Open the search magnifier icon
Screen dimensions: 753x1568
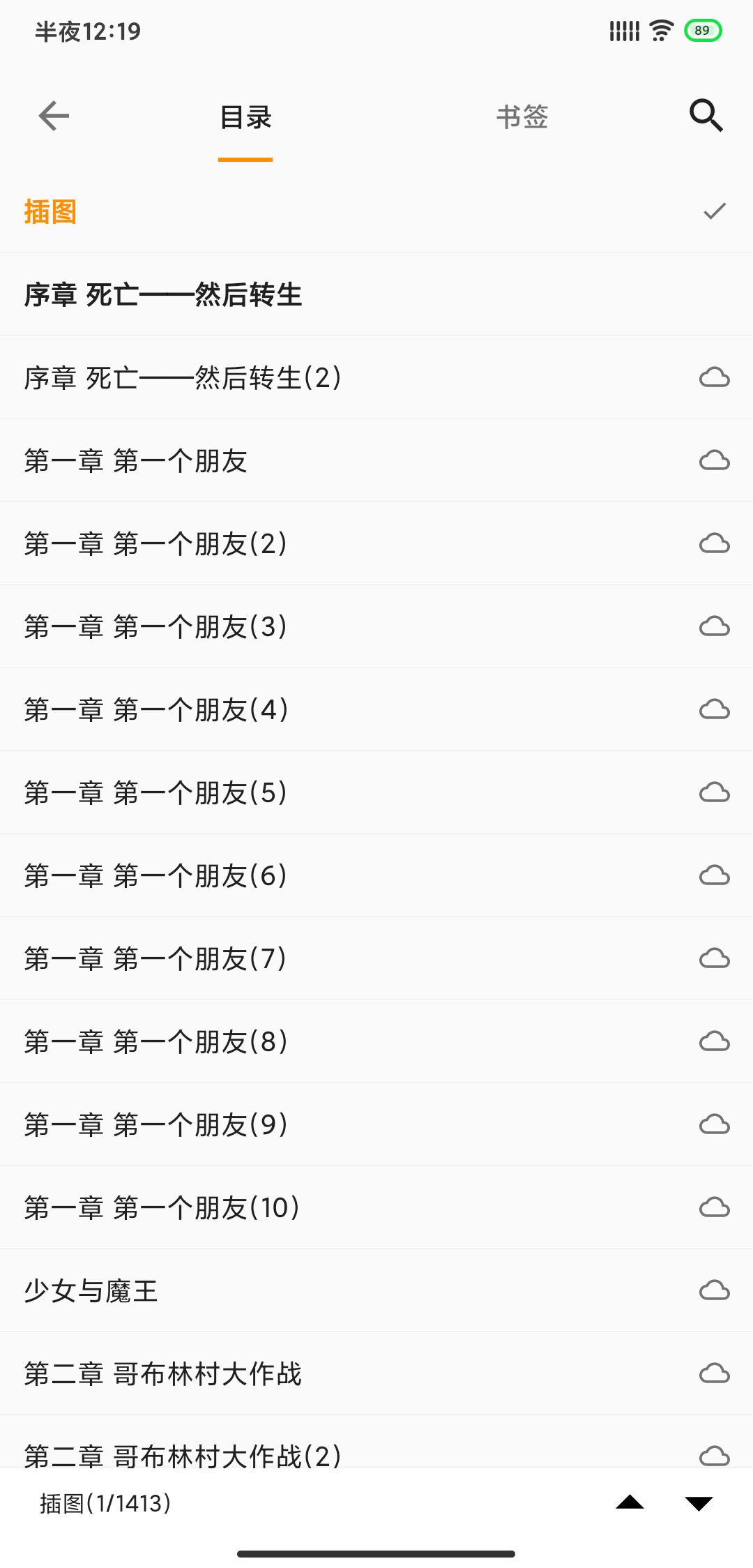tap(706, 116)
